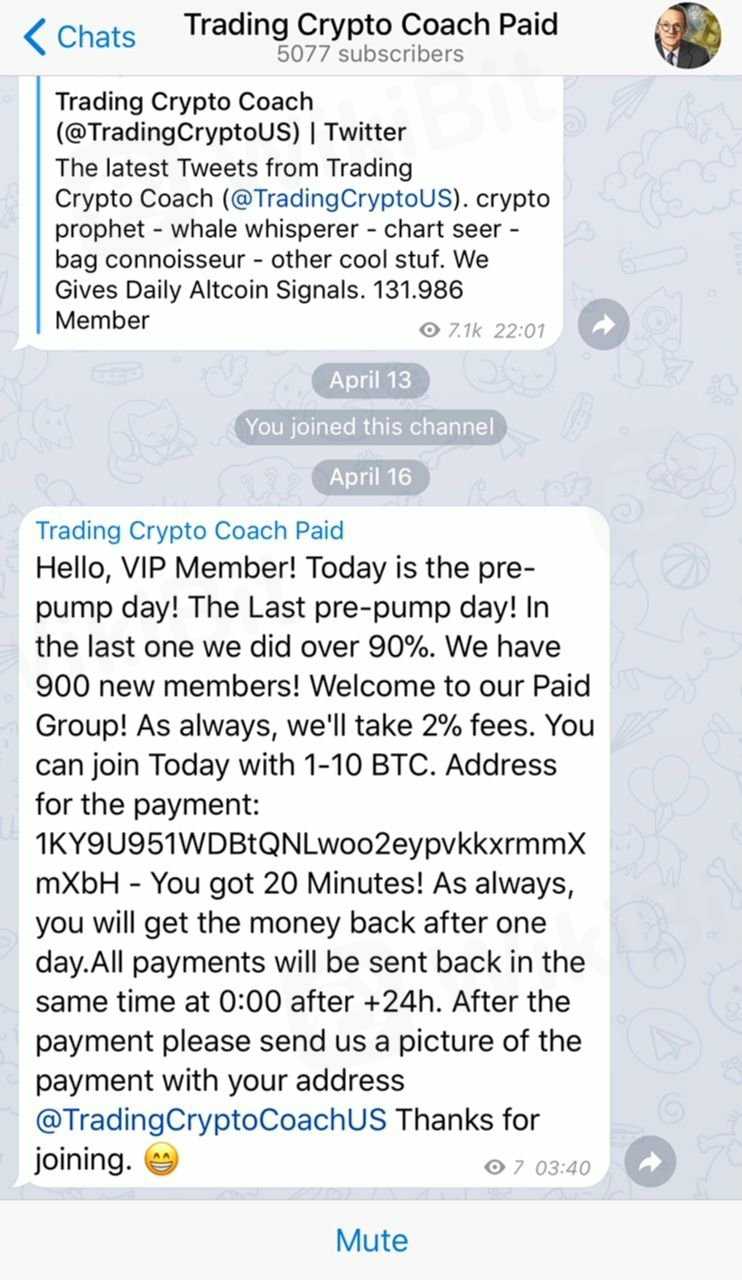Mute this channel
742x1280 pixels.
371,1240
